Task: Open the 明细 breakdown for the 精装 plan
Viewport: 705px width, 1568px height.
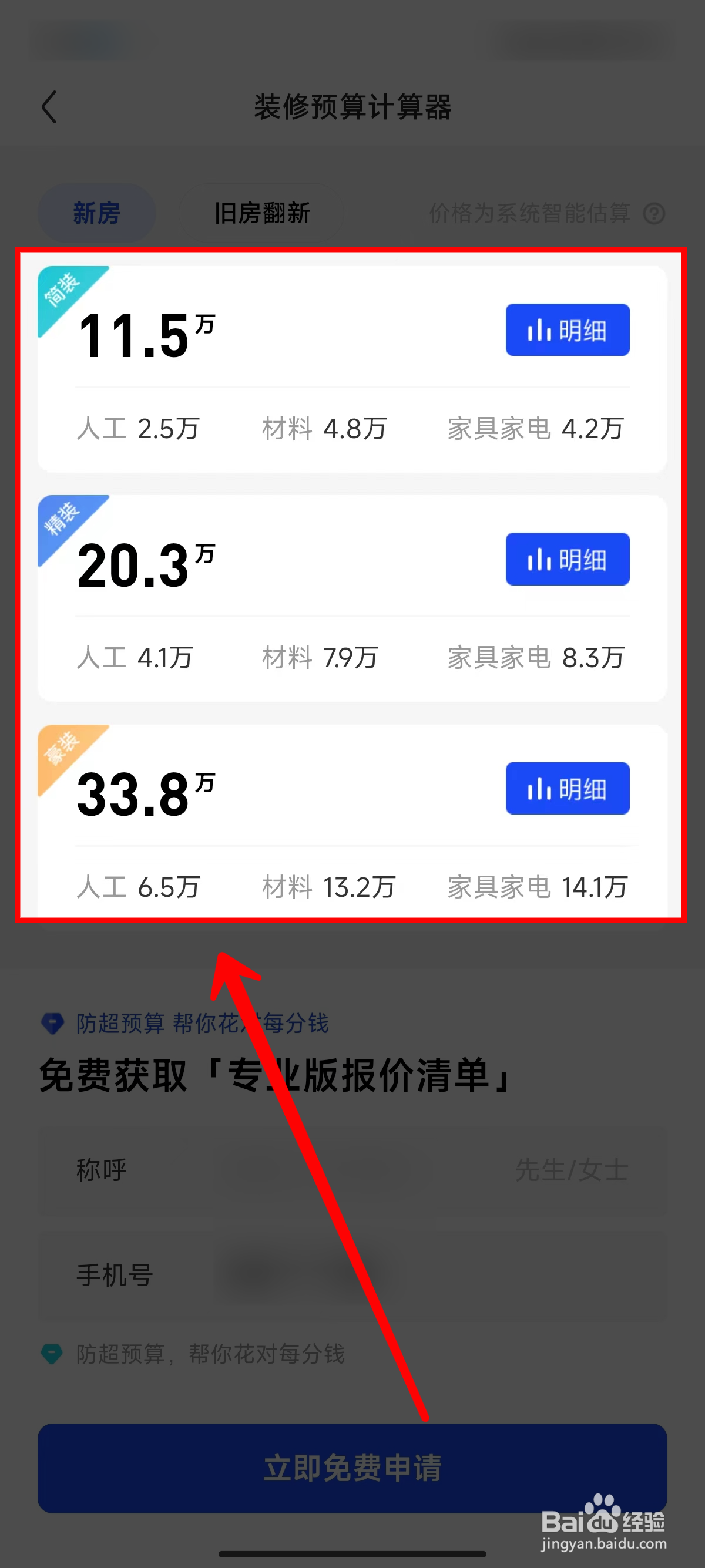Action: coord(567,560)
